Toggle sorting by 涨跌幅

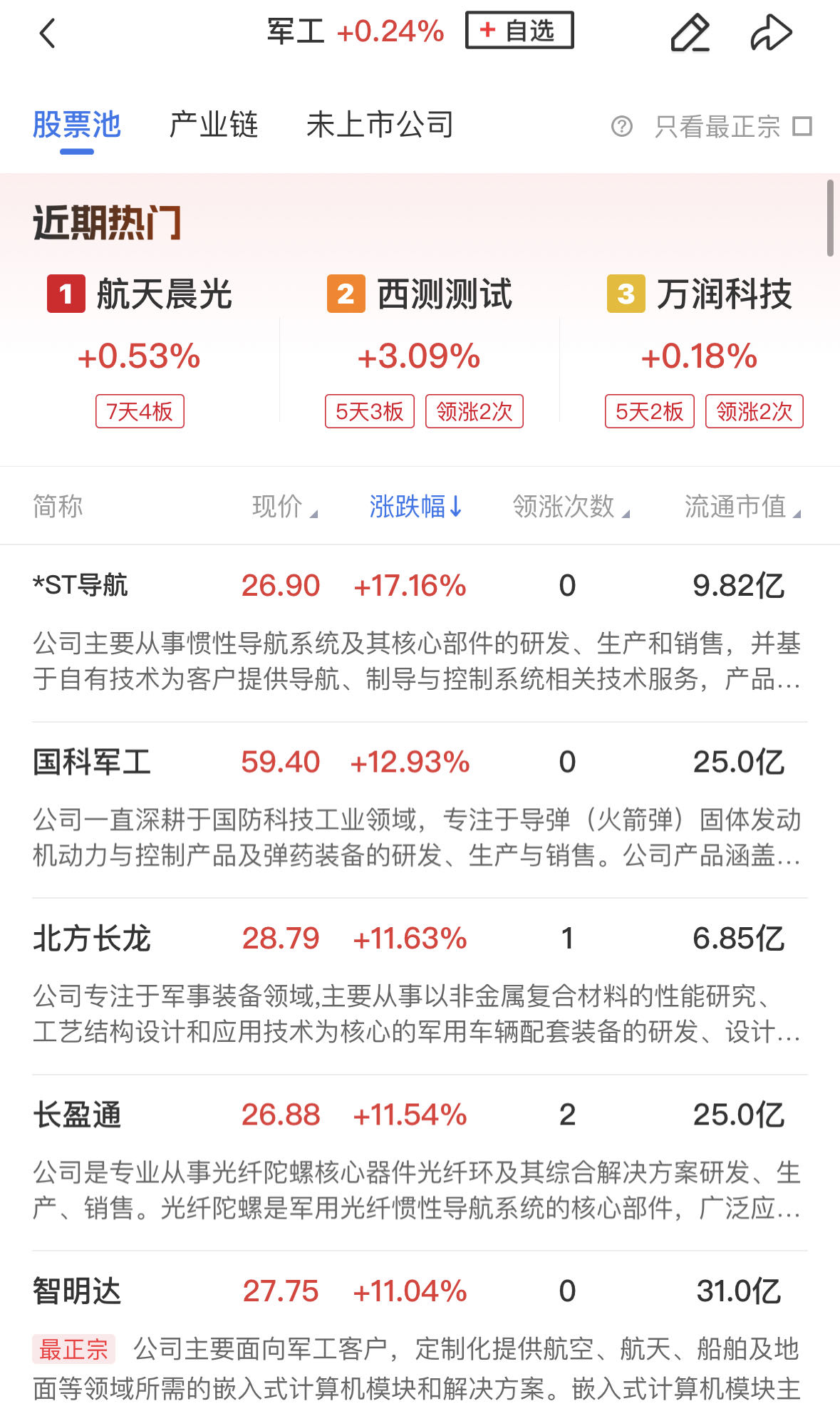[x=415, y=507]
